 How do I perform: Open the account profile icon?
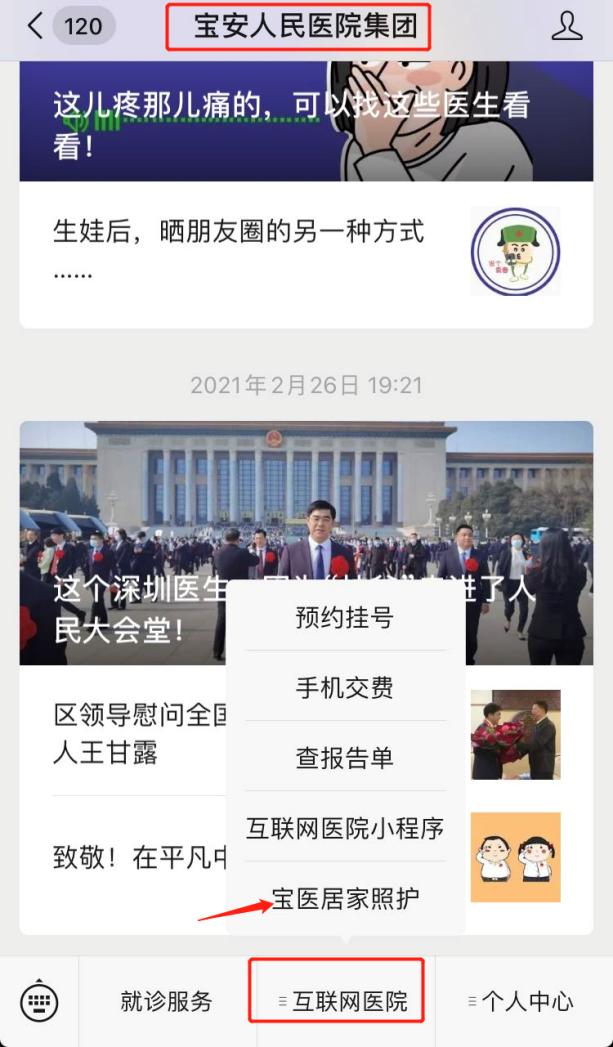(566, 27)
